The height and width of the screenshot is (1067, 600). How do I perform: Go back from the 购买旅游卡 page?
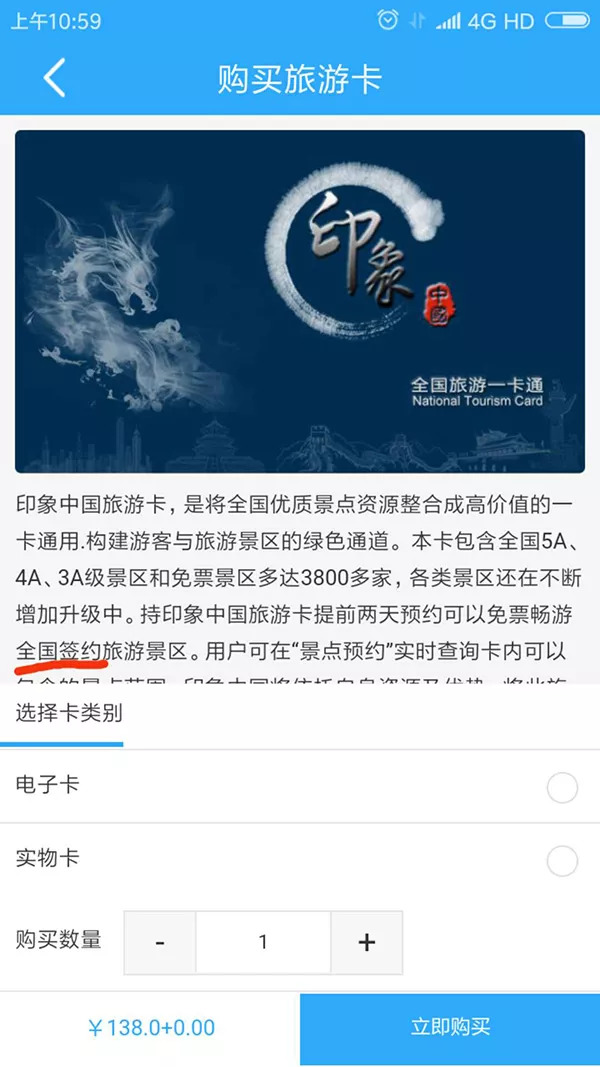point(54,78)
